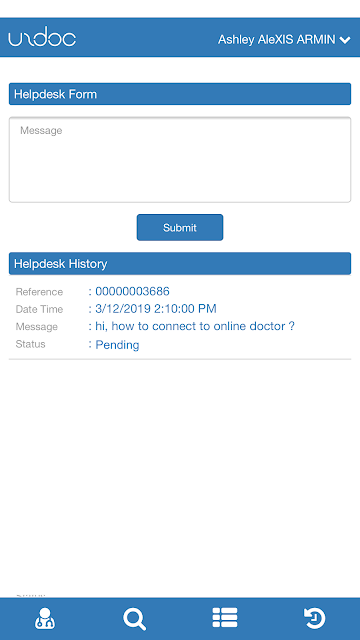The image size is (360, 640).
Task: Expand the Ashley AleXIS ARMIN account dropdown
Action: [x=284, y=40]
